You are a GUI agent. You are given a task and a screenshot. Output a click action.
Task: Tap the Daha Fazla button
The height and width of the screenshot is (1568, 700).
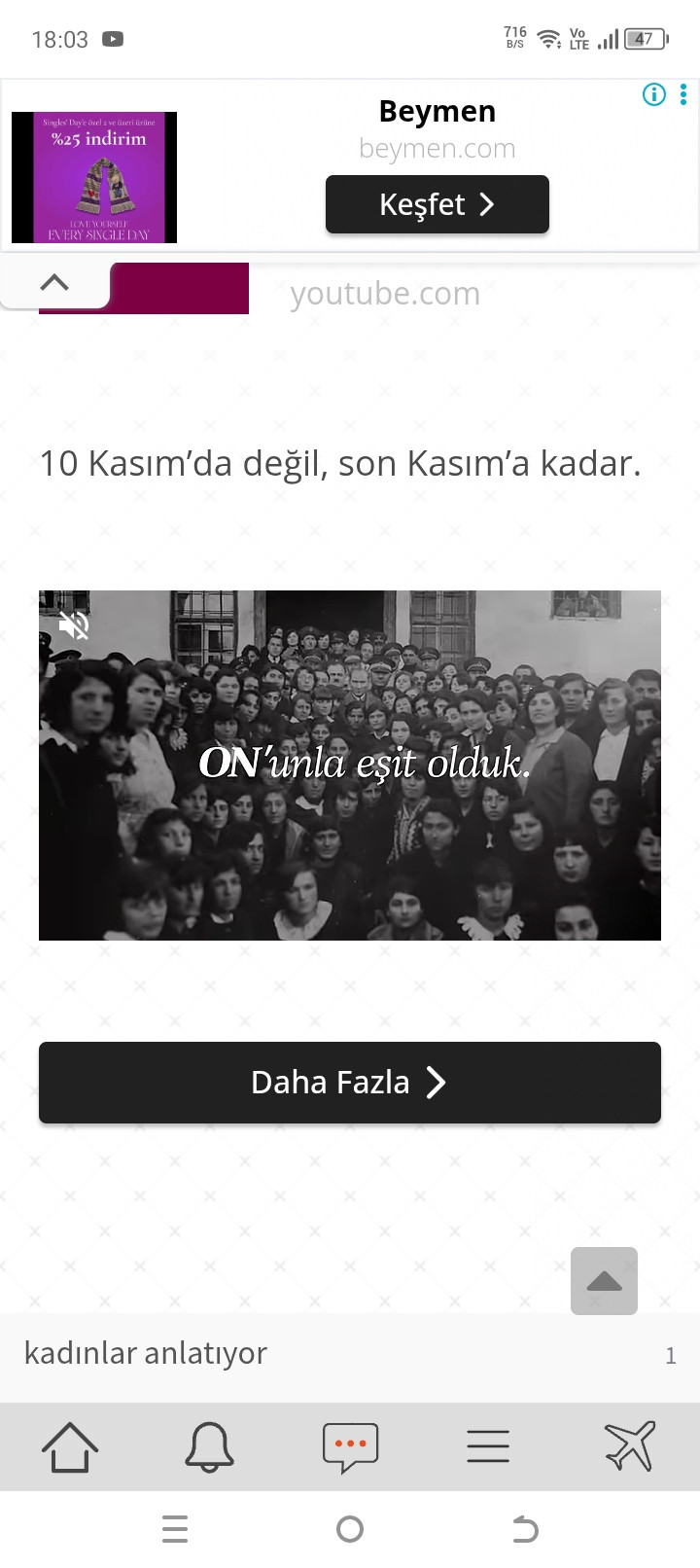coord(350,1083)
